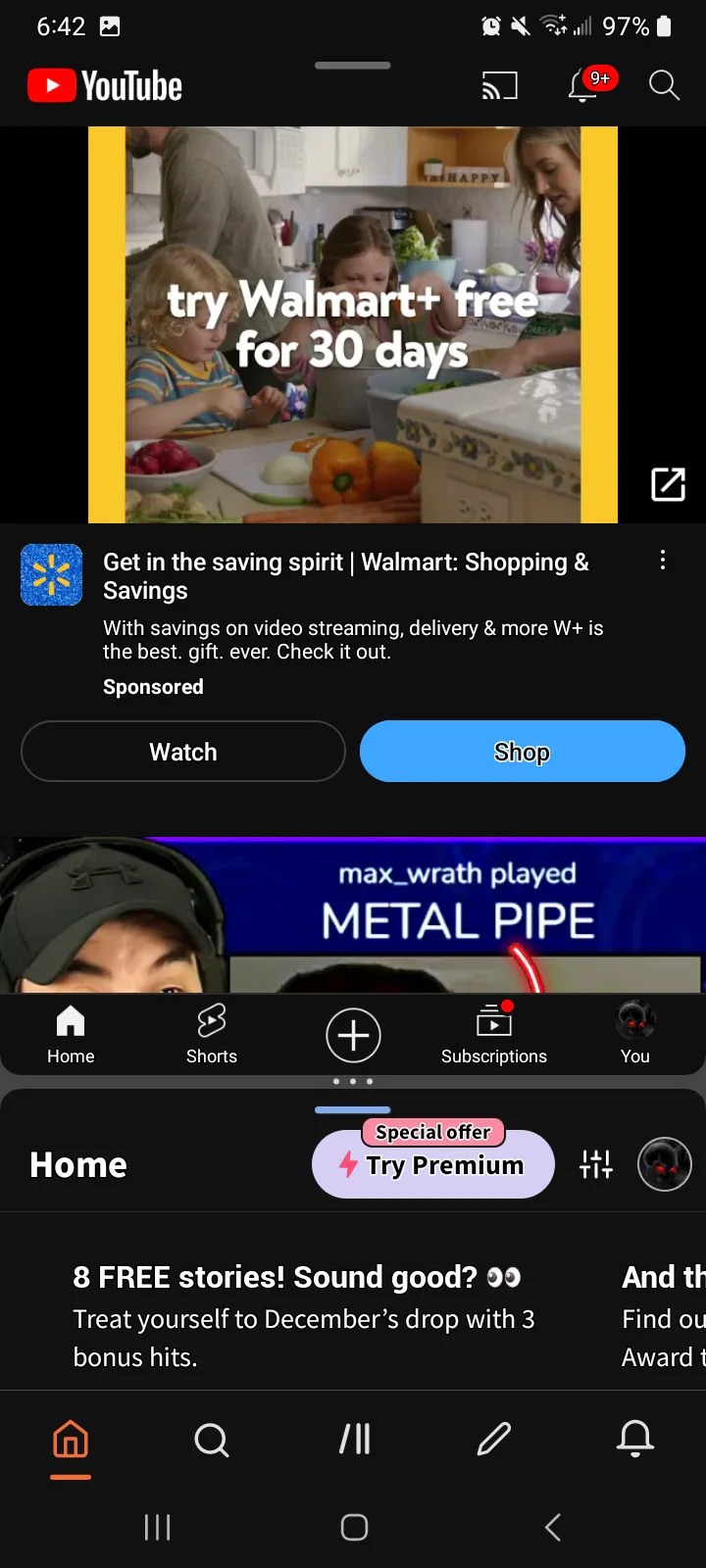Open the search tab in the bottom bar

(212, 1440)
